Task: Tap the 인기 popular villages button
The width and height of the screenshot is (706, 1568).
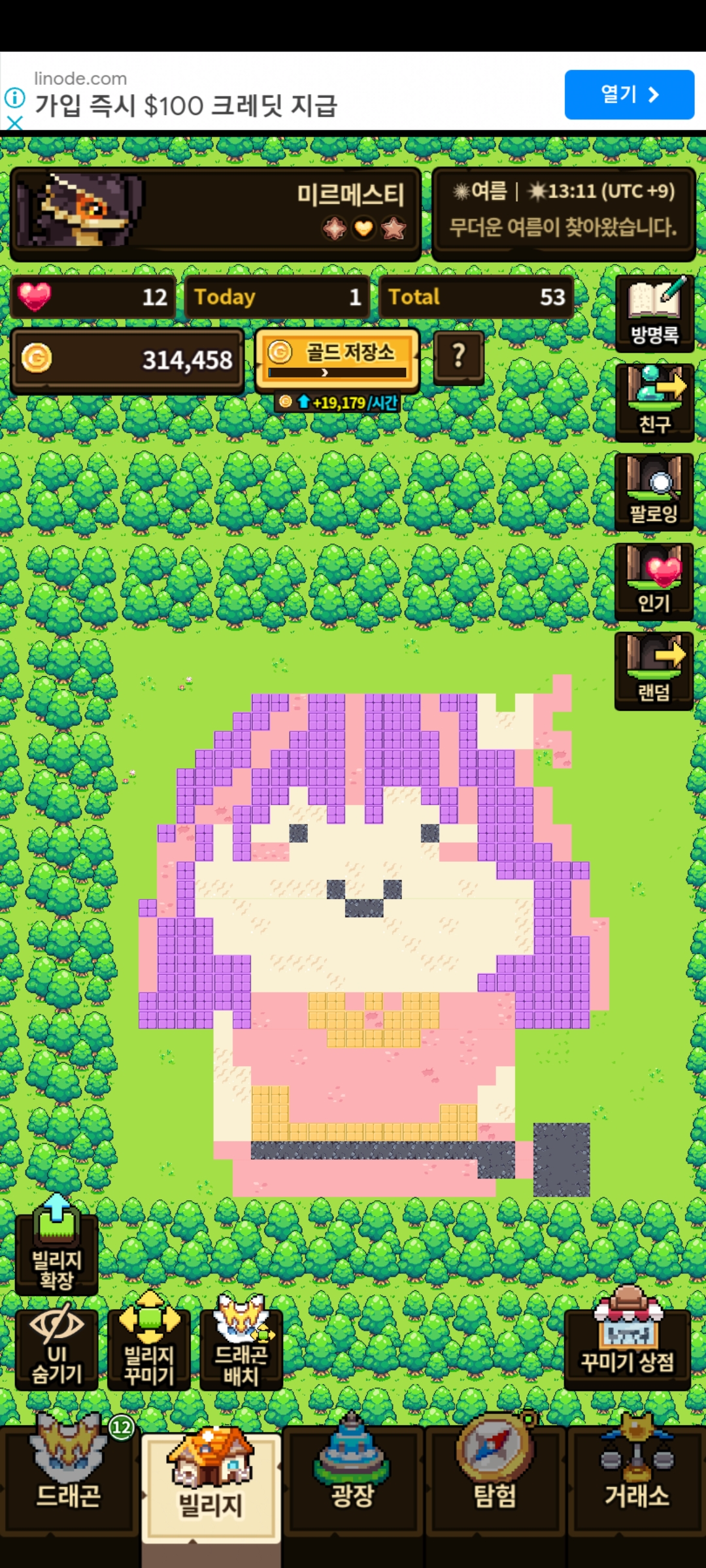Action: pos(654,581)
